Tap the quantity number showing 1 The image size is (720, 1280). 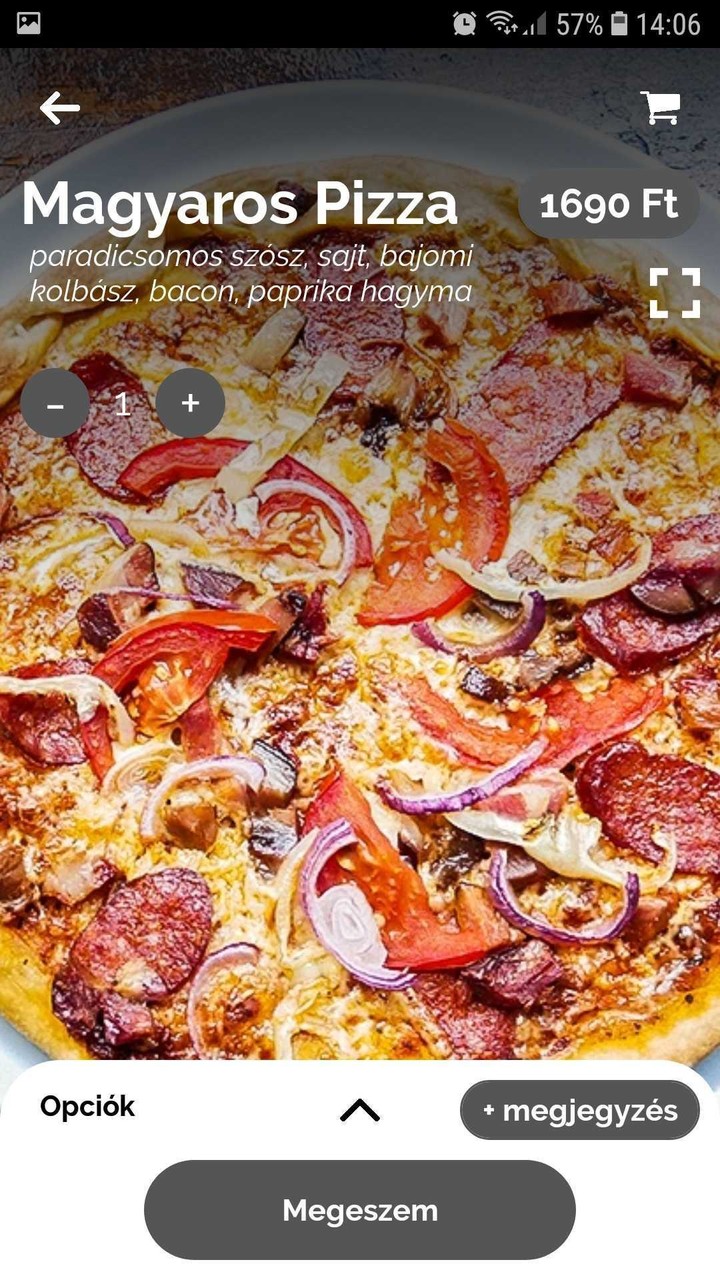123,403
